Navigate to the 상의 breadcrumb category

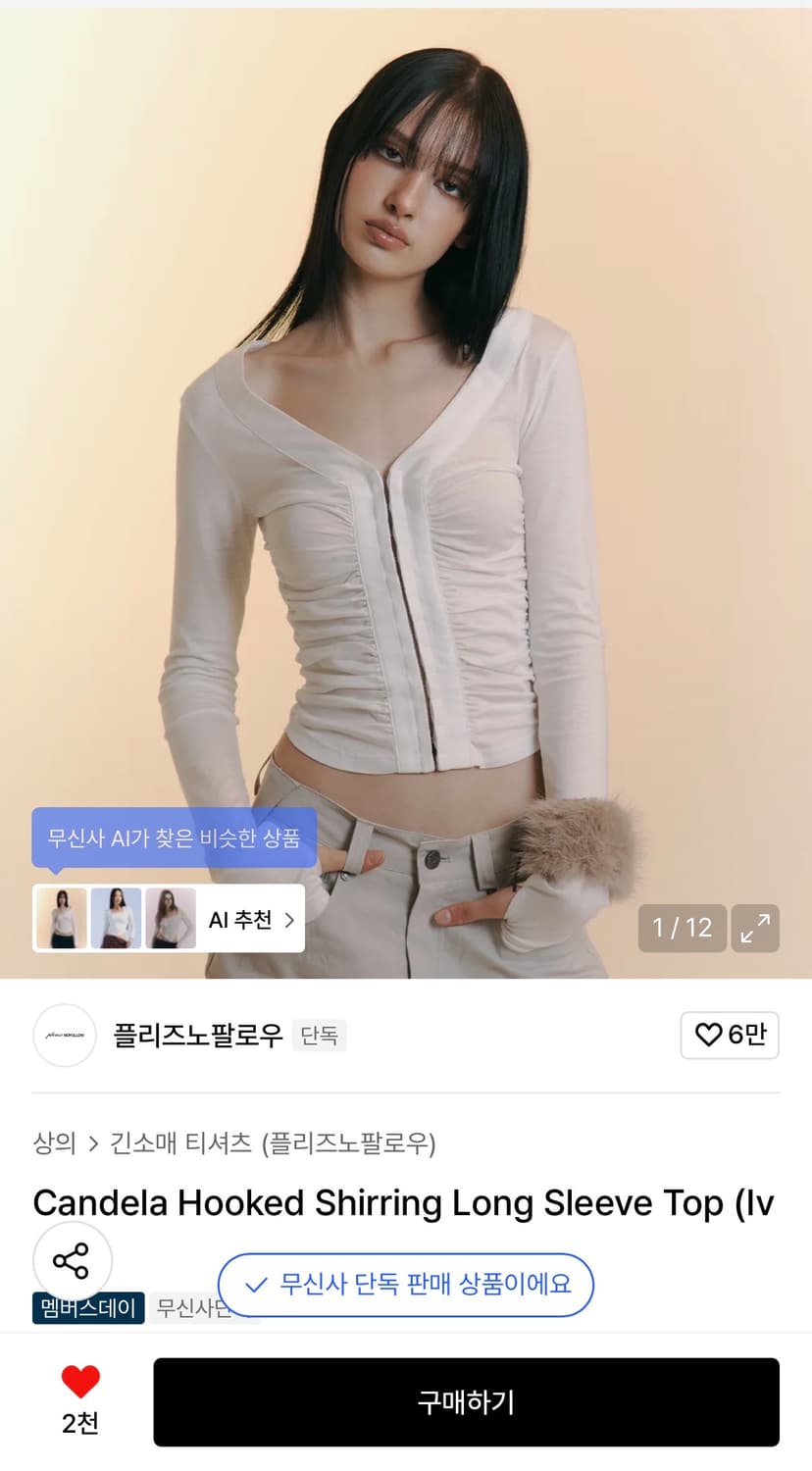[x=50, y=1143]
